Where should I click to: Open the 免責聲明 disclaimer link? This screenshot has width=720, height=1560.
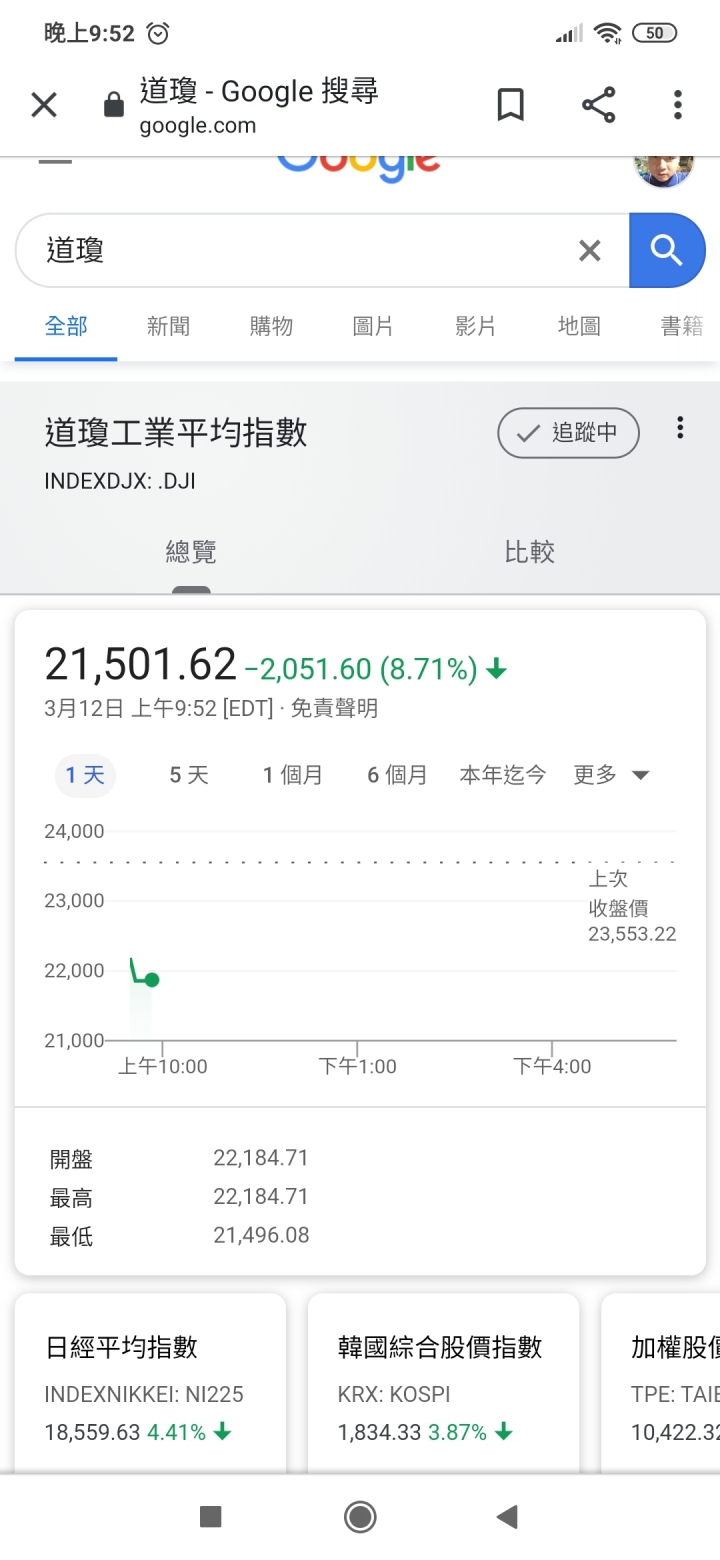334,709
